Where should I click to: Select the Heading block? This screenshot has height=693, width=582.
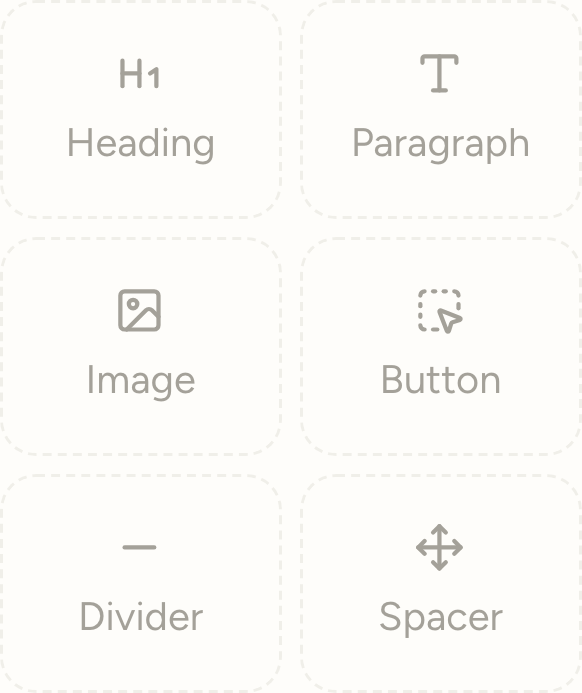pos(141,109)
